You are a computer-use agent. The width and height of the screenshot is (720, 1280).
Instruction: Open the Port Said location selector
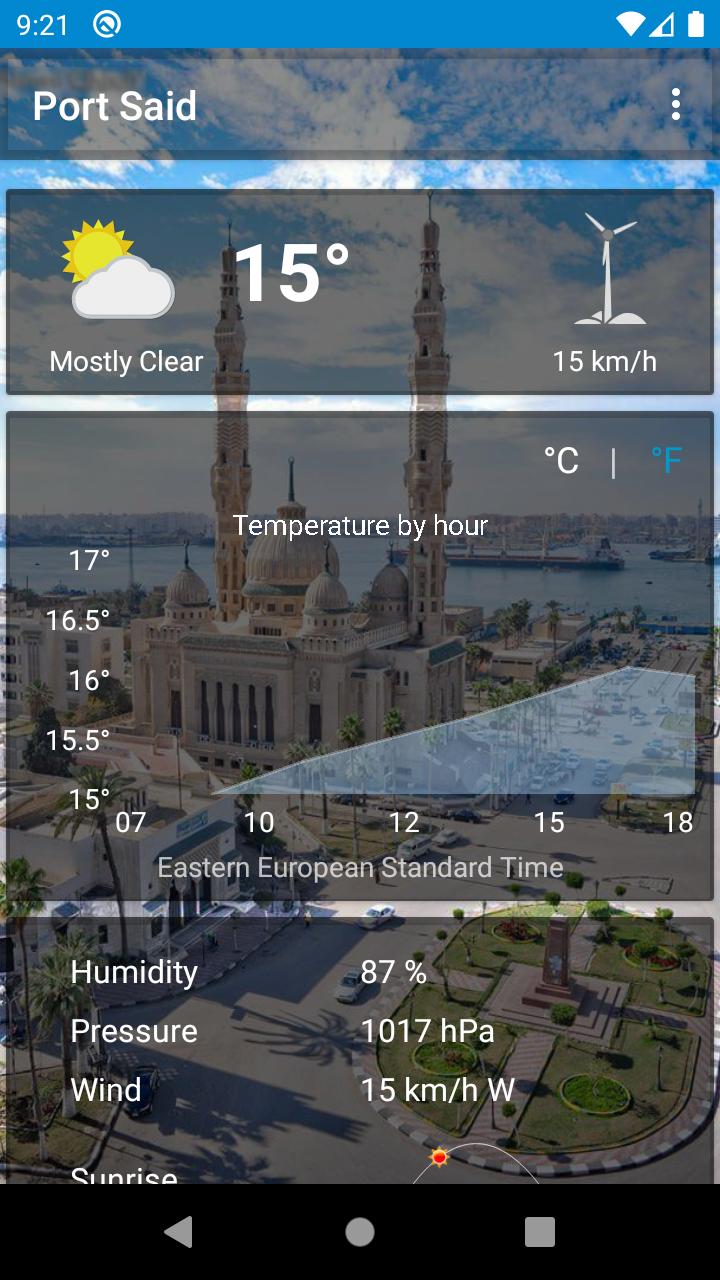[114, 104]
